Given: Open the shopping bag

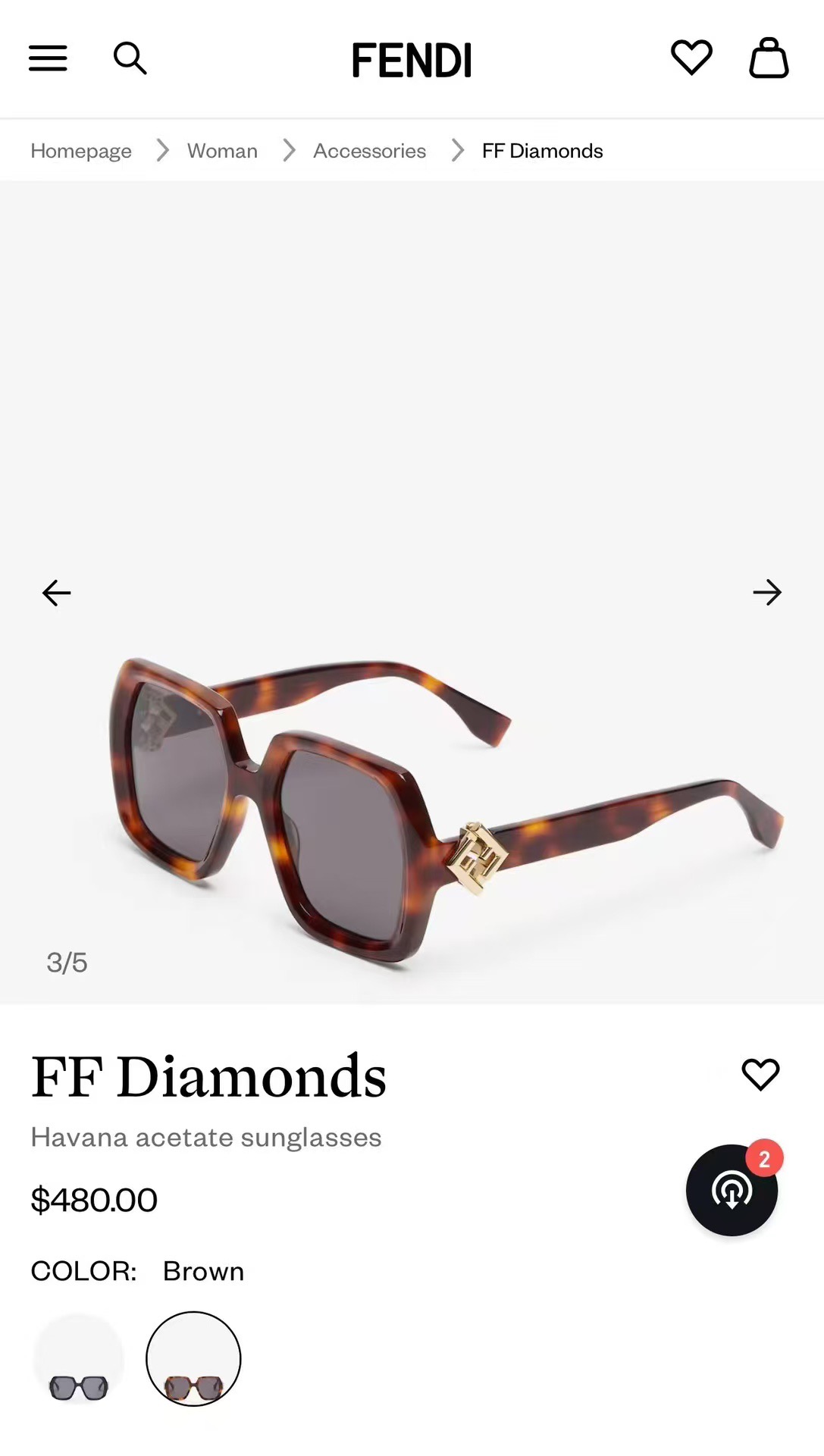Looking at the screenshot, I should pos(769,58).
